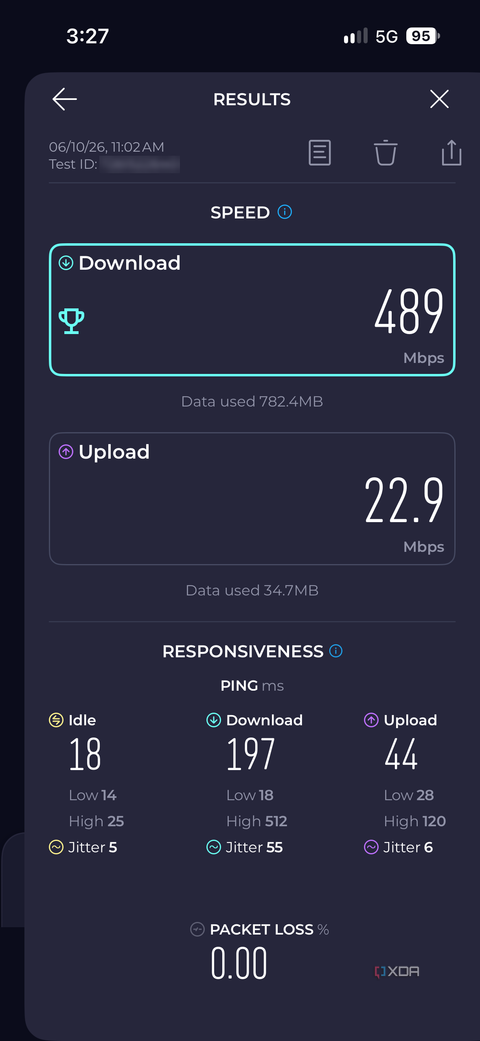Open the info icon beside Responsiveness
Image resolution: width=480 pixels, height=1041 pixels.
coord(336,651)
